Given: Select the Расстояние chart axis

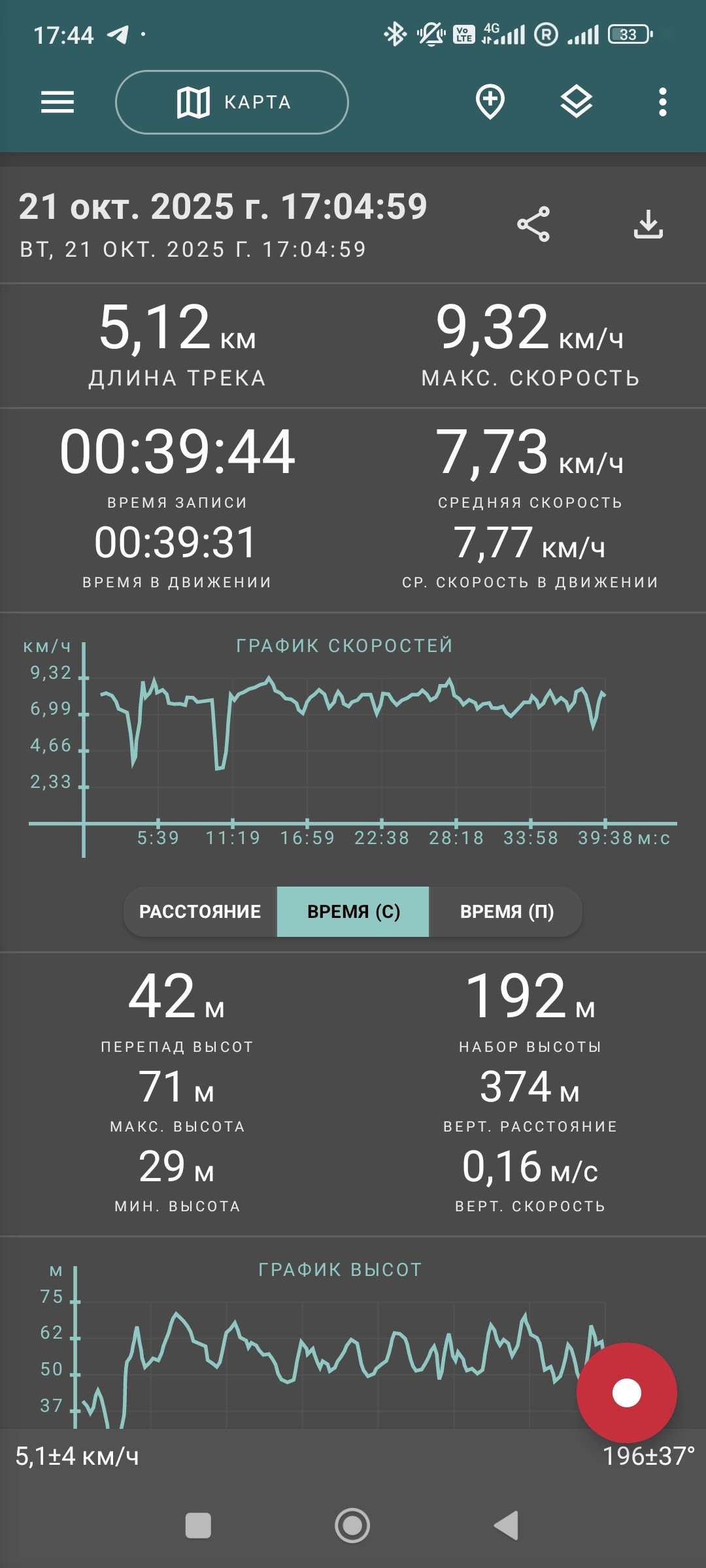Looking at the screenshot, I should 200,911.
